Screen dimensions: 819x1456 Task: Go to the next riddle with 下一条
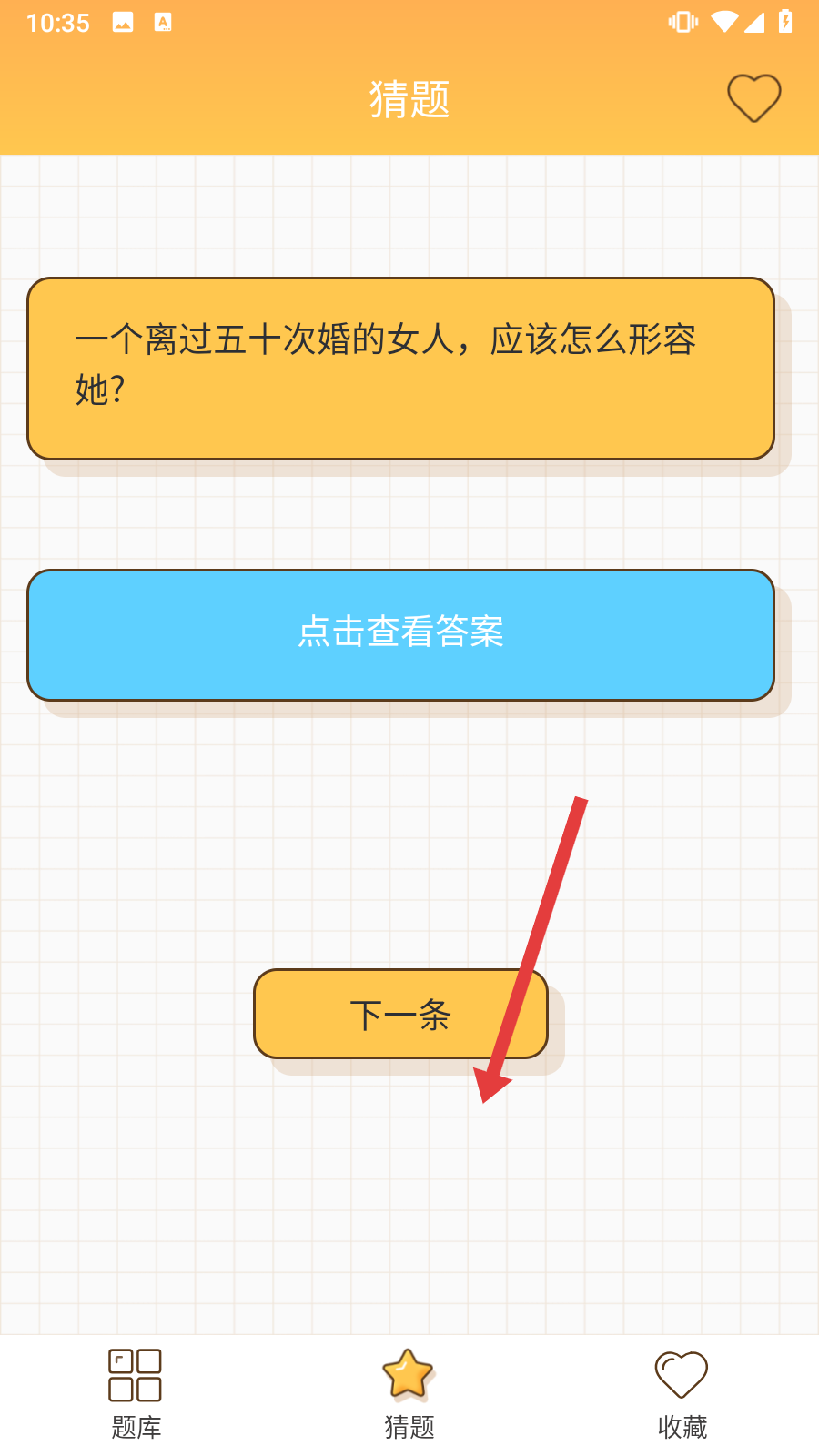(400, 1014)
